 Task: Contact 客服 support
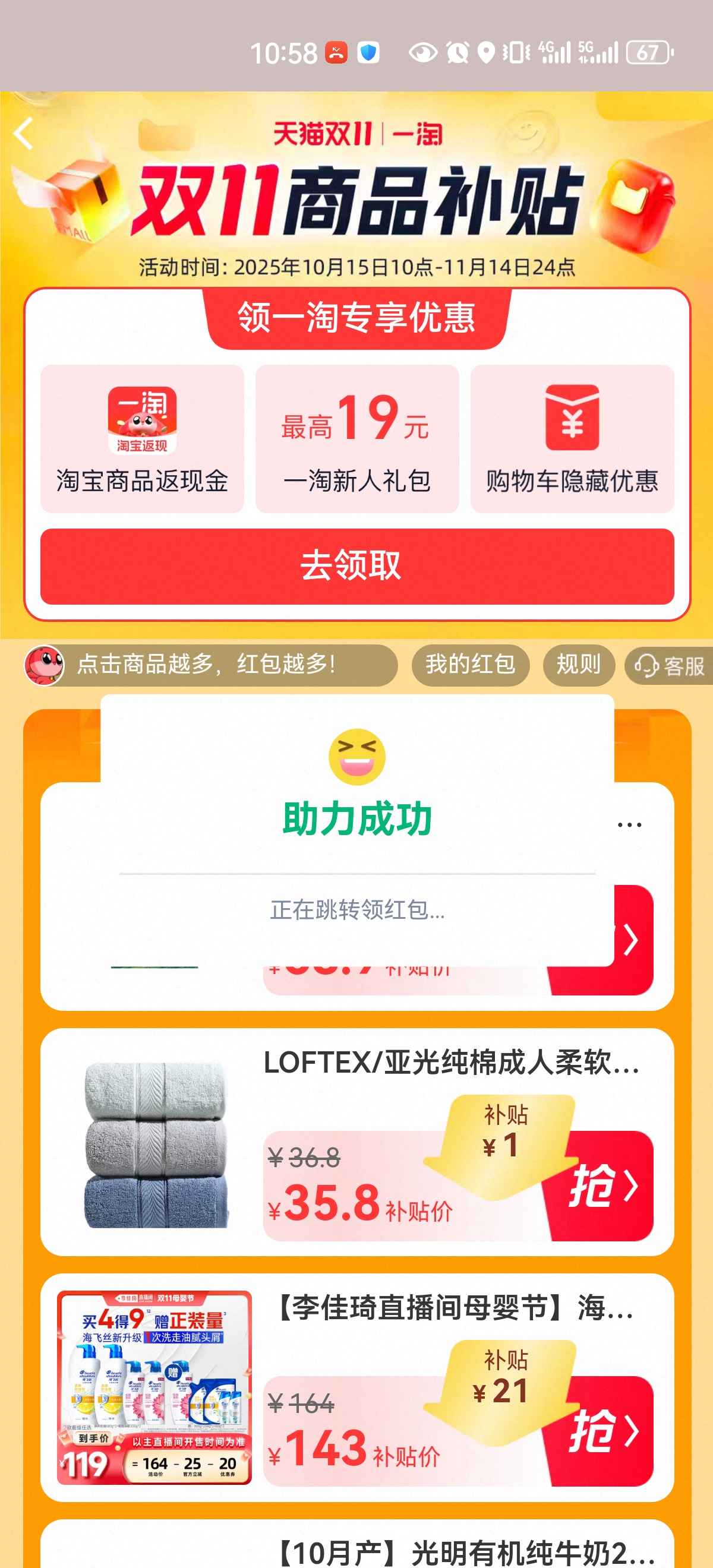click(x=670, y=666)
